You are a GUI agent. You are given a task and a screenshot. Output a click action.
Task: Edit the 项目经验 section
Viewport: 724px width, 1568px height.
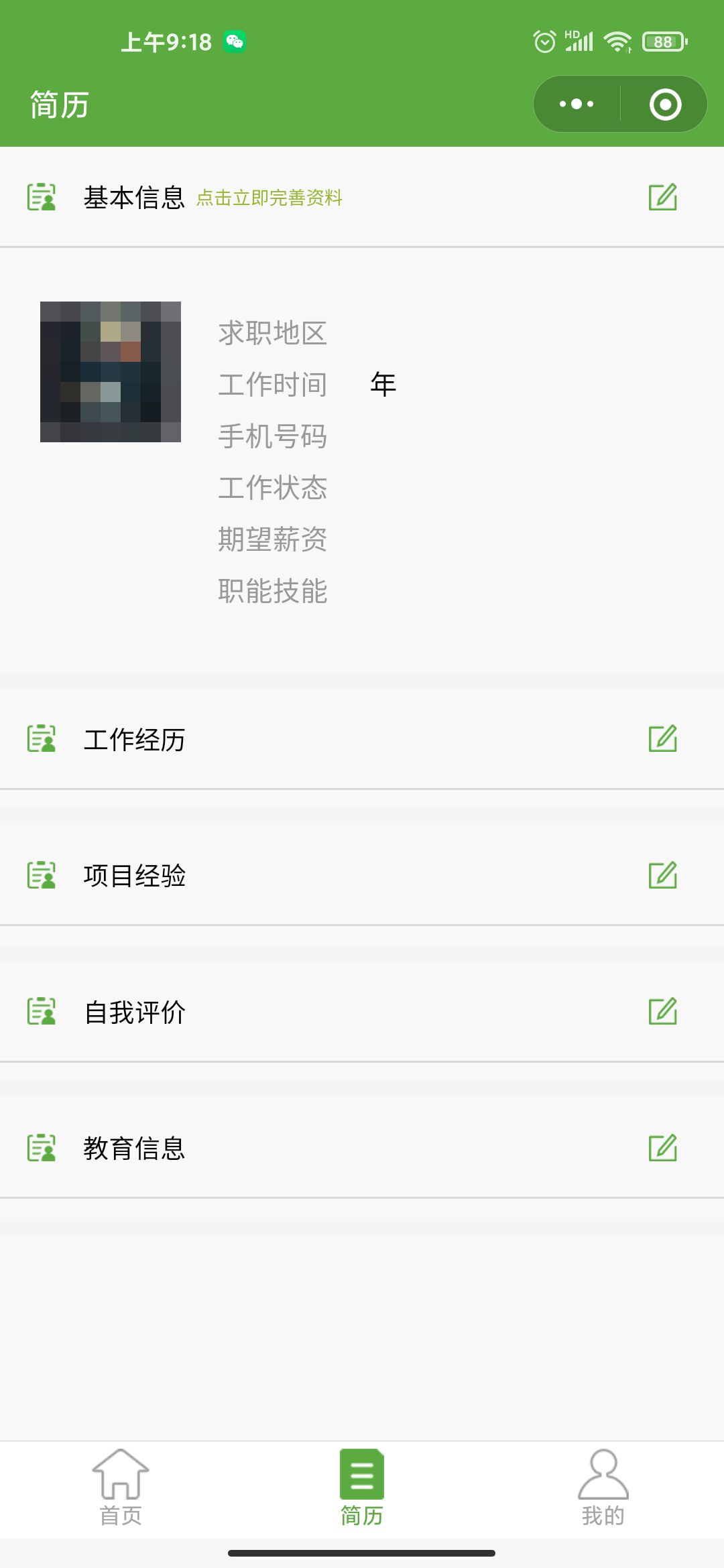(x=663, y=875)
